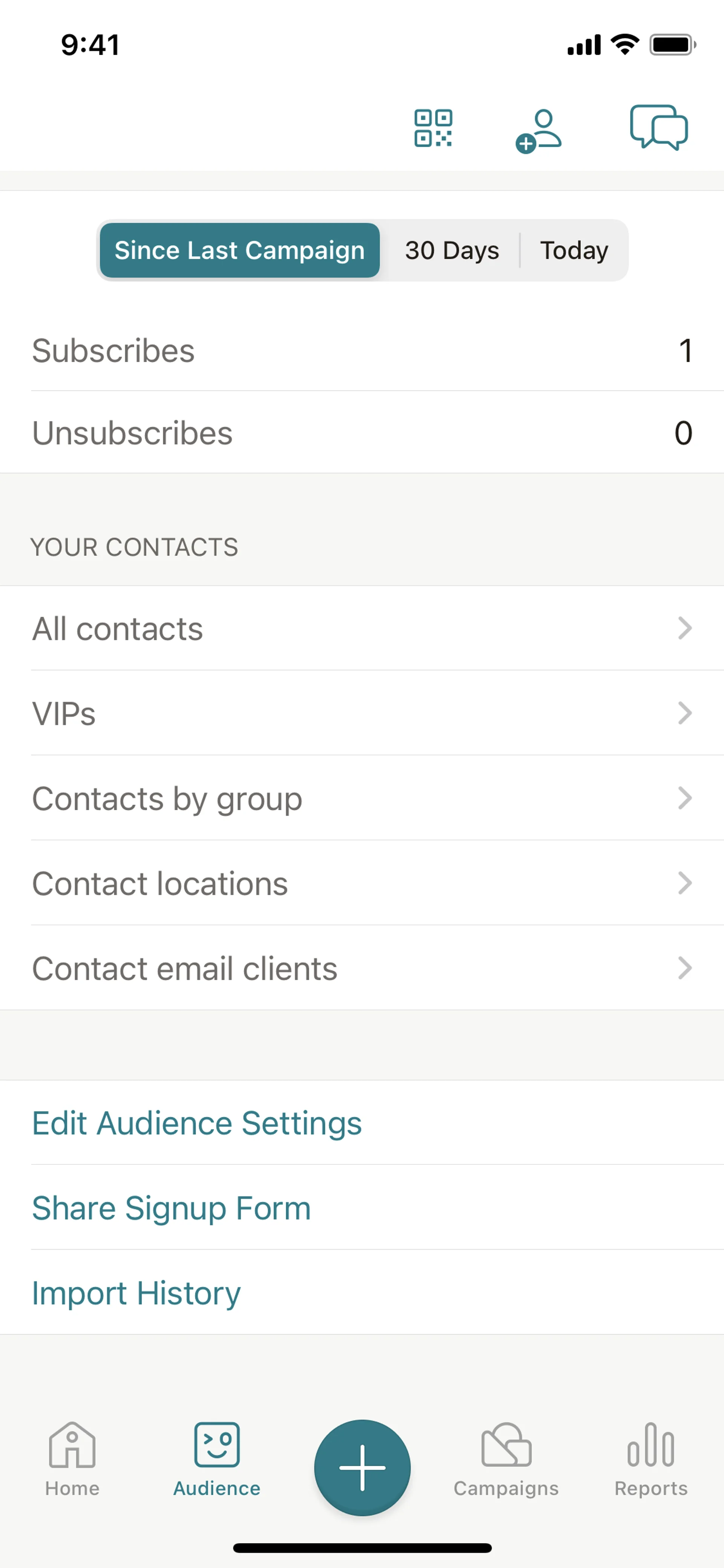Open the chat messages icon
Image resolution: width=724 pixels, height=1568 pixels.
pyautogui.click(x=658, y=127)
